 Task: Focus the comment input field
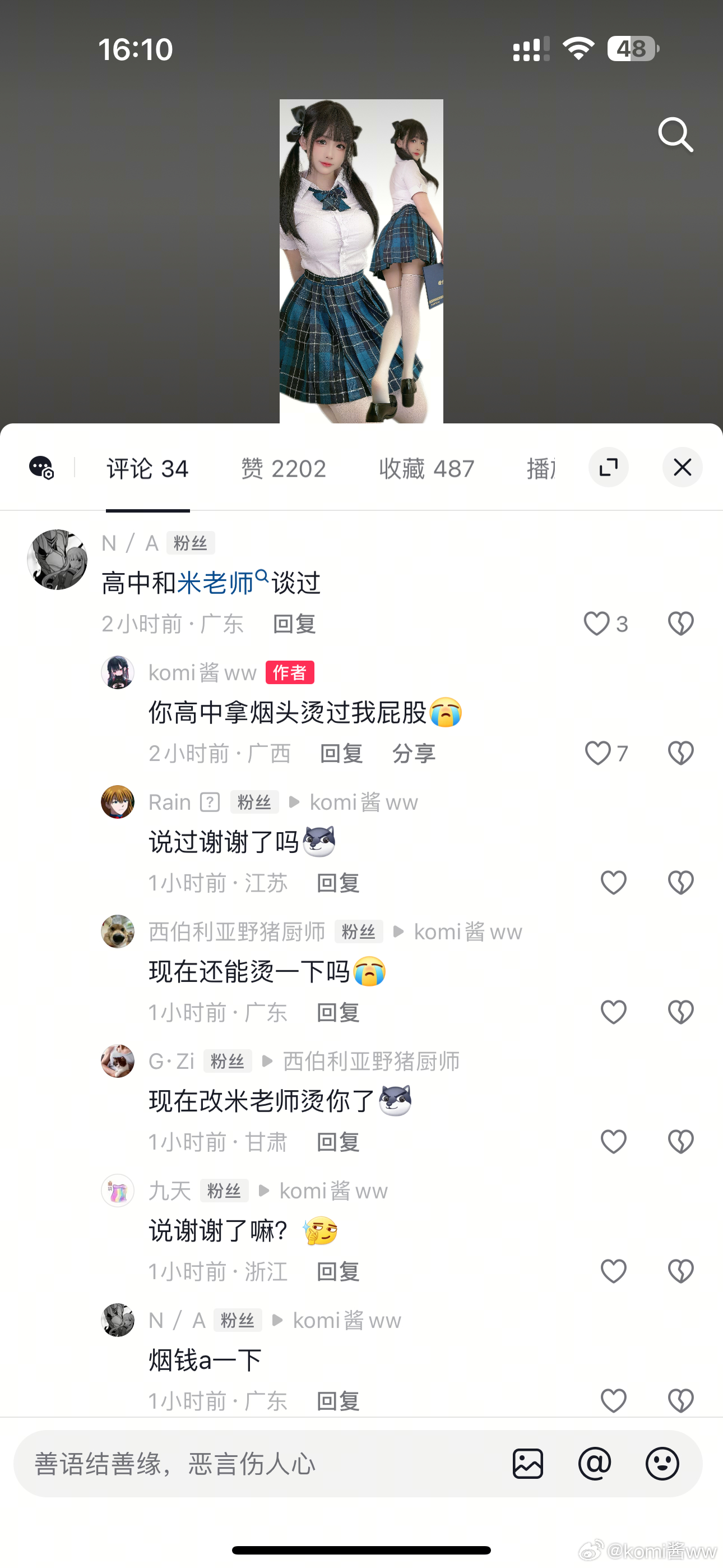tap(256, 1463)
